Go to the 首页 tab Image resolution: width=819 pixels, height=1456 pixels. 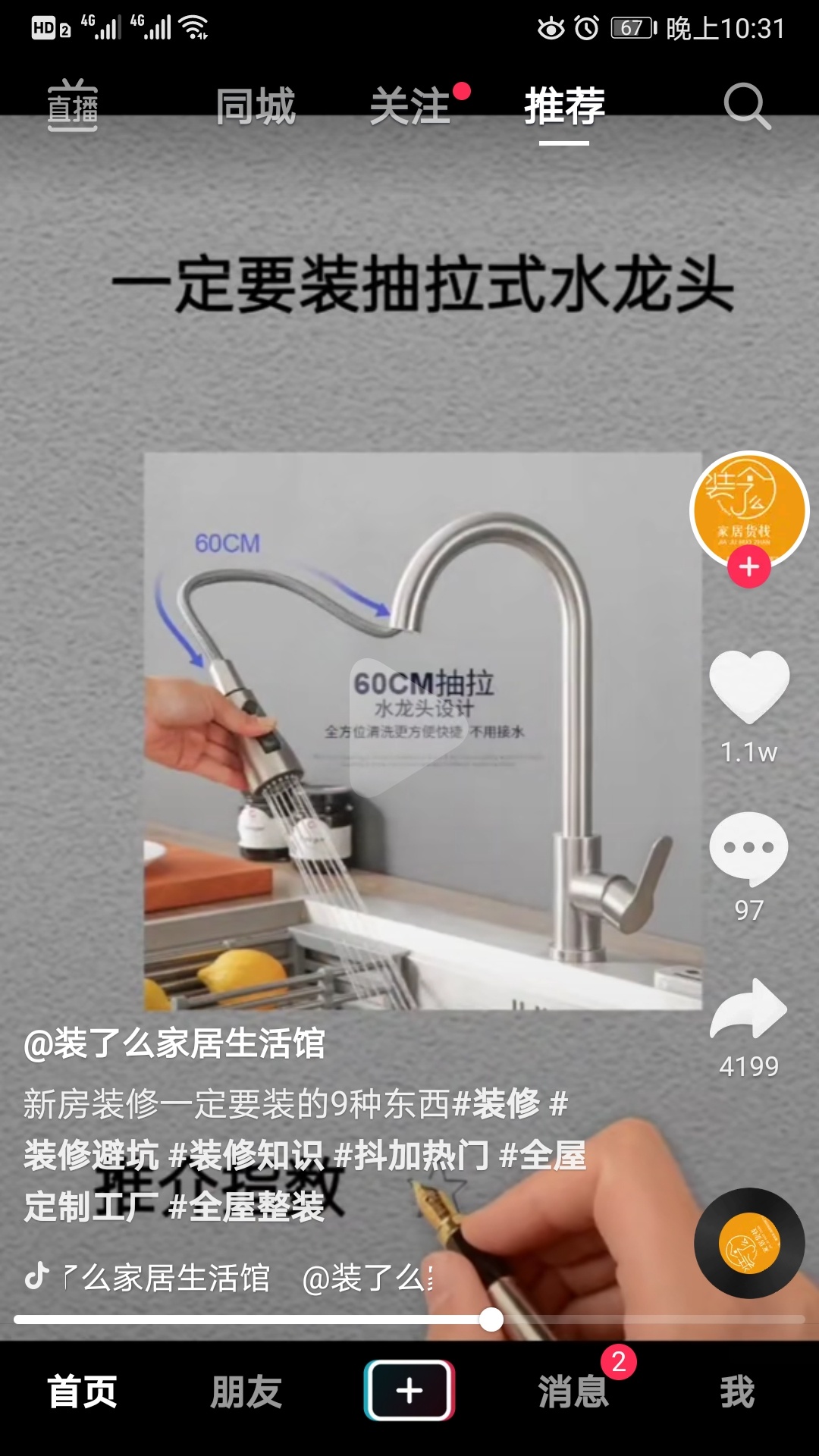pos(82,1392)
